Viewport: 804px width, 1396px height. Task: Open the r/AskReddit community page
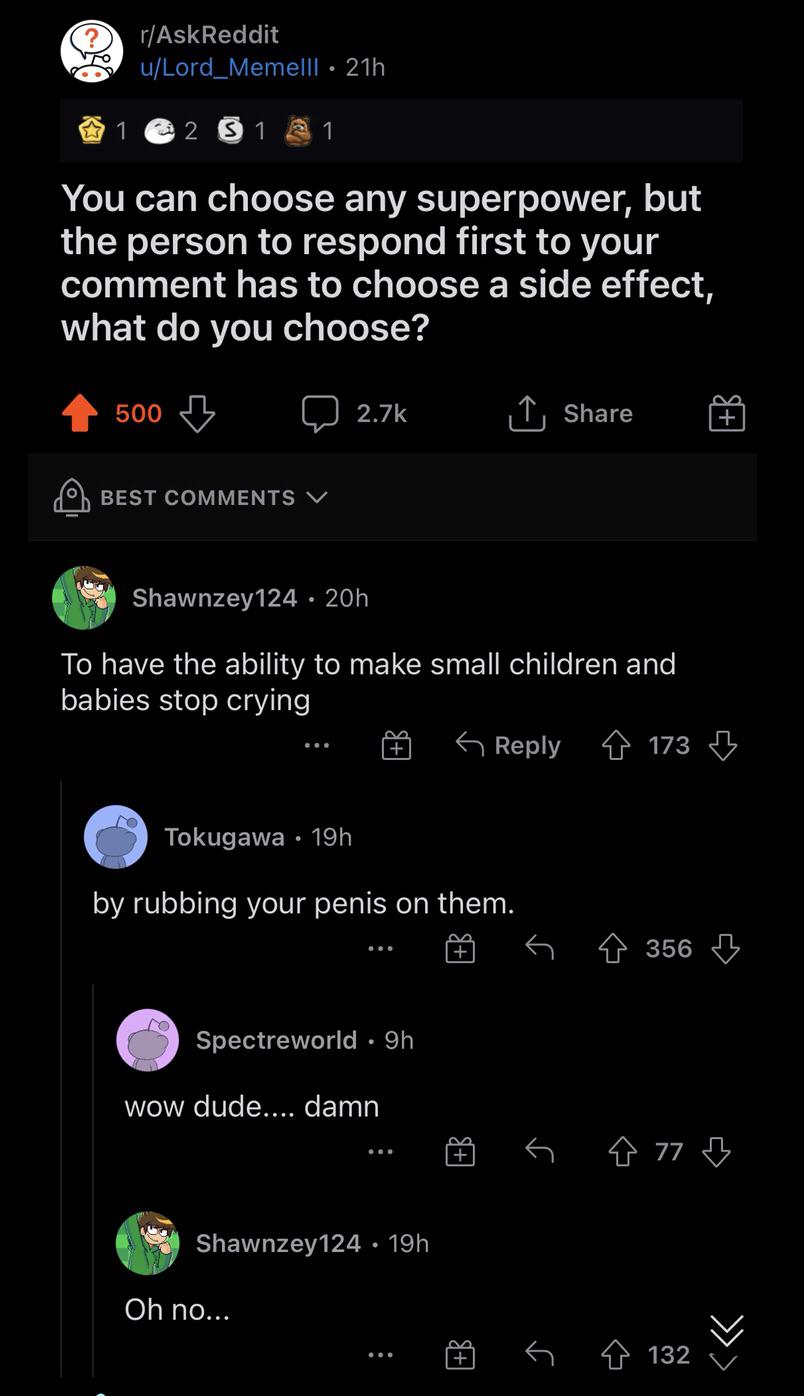pyautogui.click(x=209, y=34)
